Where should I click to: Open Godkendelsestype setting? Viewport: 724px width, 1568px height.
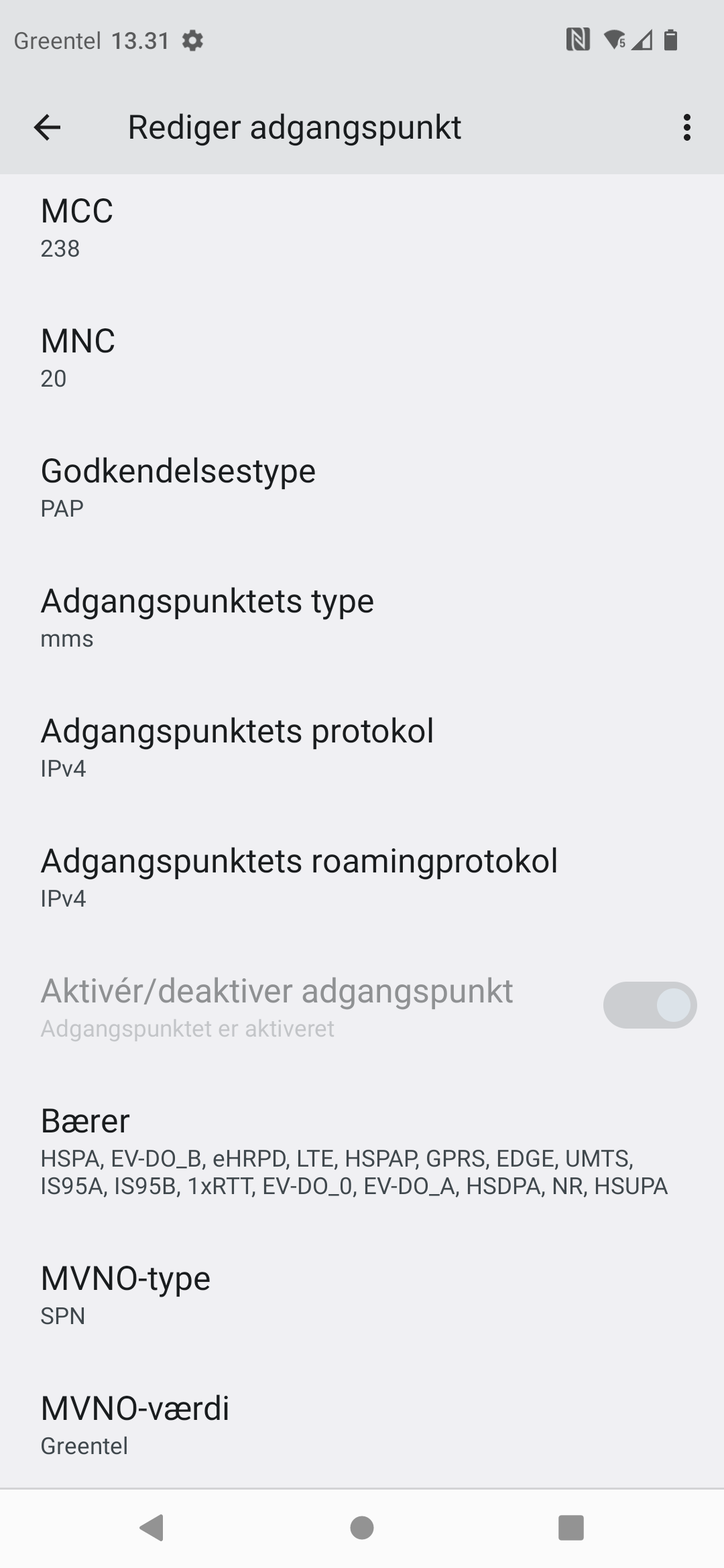click(362, 488)
